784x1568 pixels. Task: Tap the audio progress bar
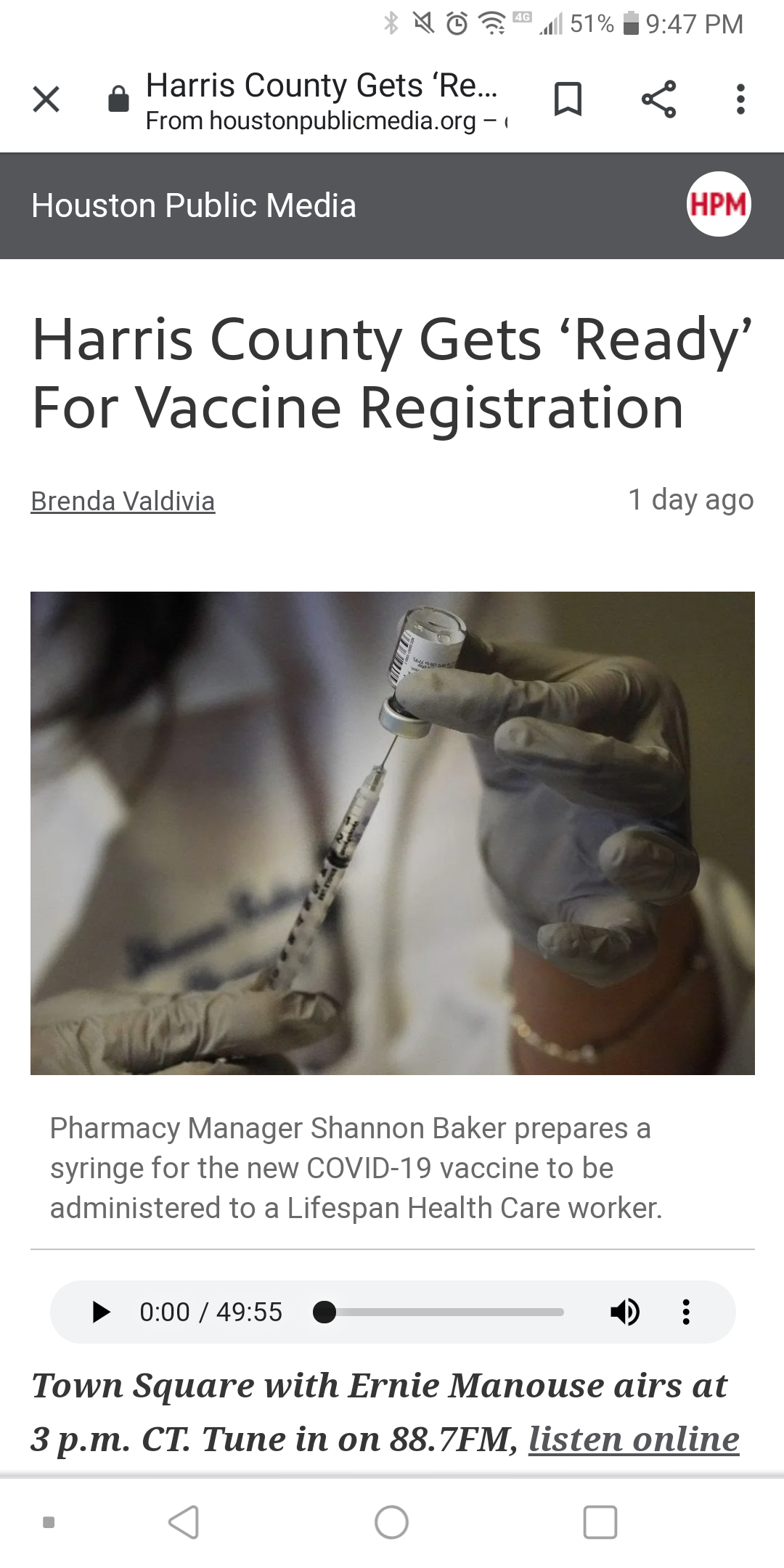coord(443,1312)
